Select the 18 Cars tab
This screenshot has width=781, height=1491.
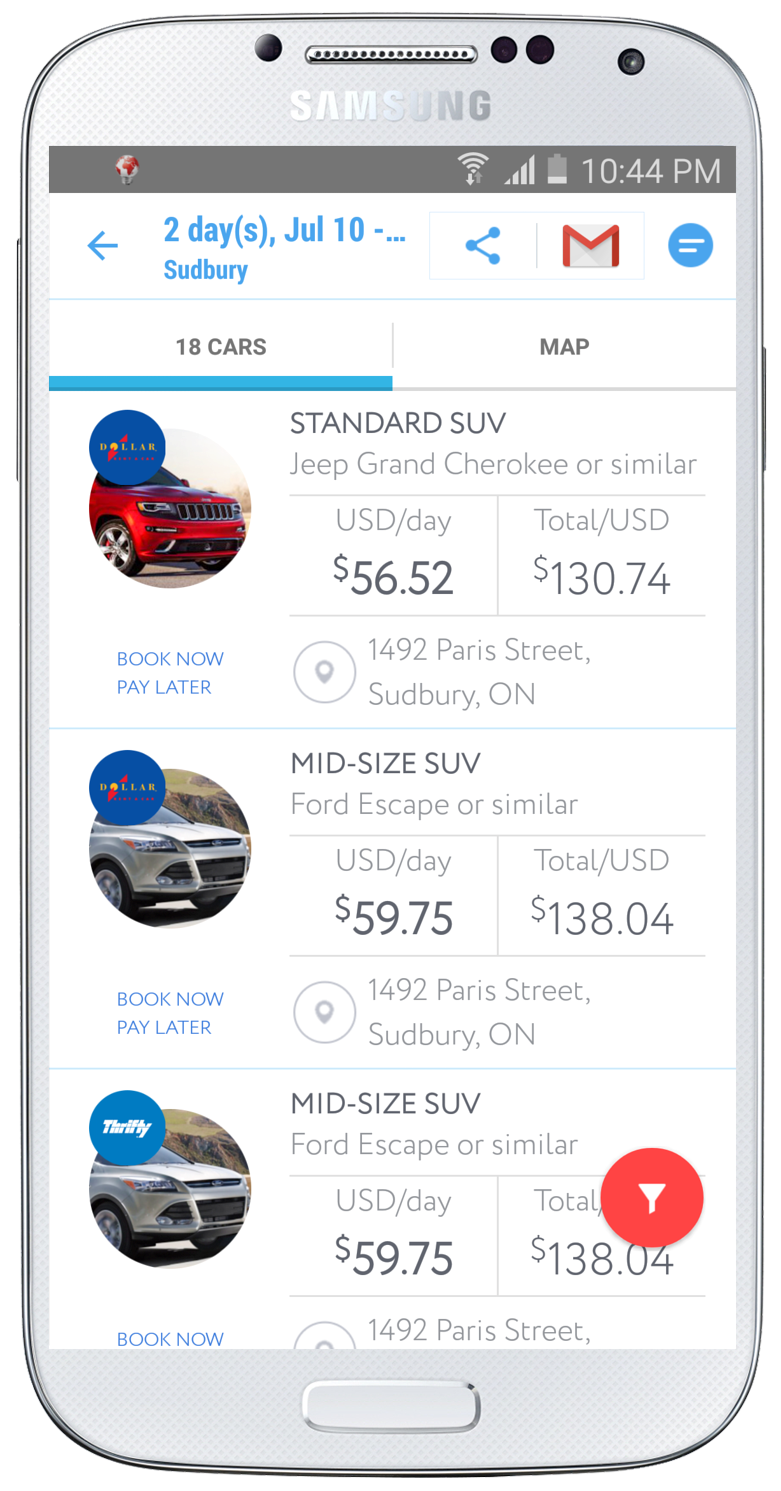pos(221,348)
